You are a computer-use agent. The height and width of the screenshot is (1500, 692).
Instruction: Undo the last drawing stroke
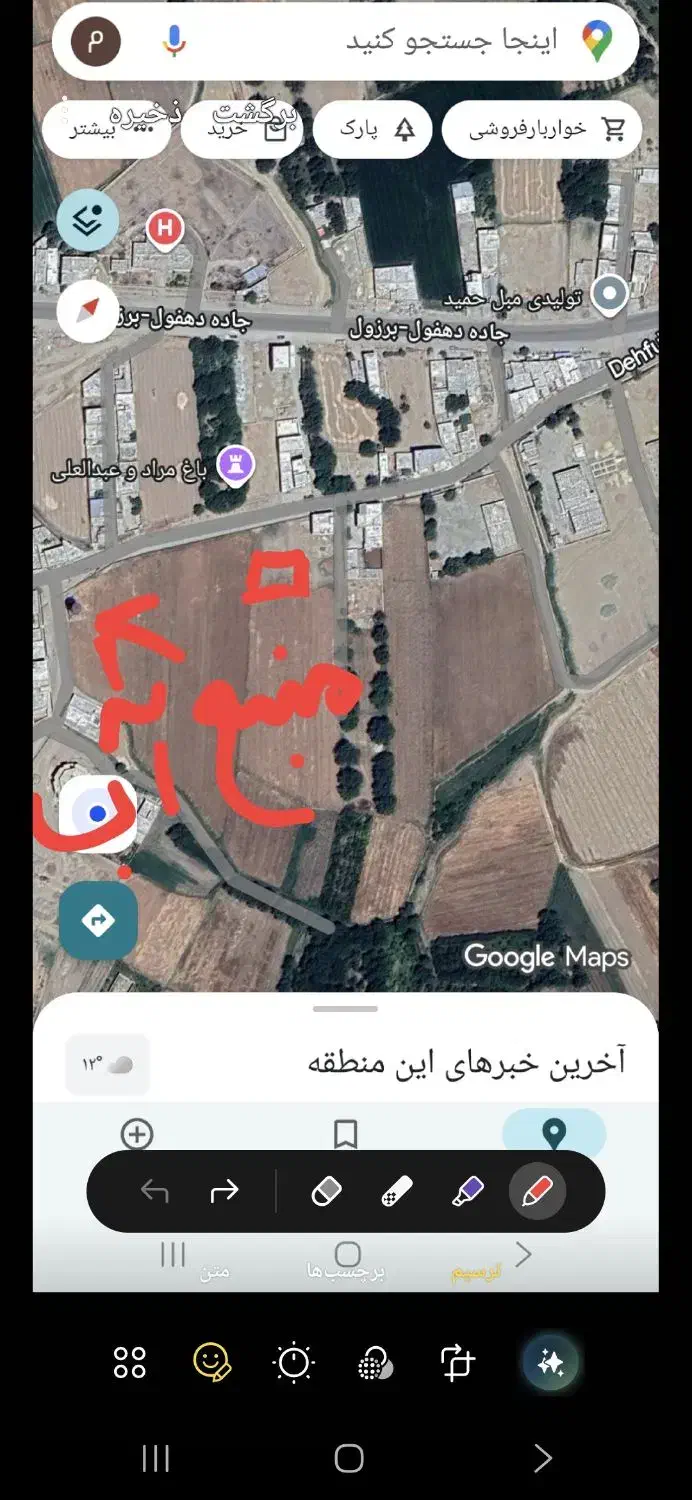point(155,1191)
